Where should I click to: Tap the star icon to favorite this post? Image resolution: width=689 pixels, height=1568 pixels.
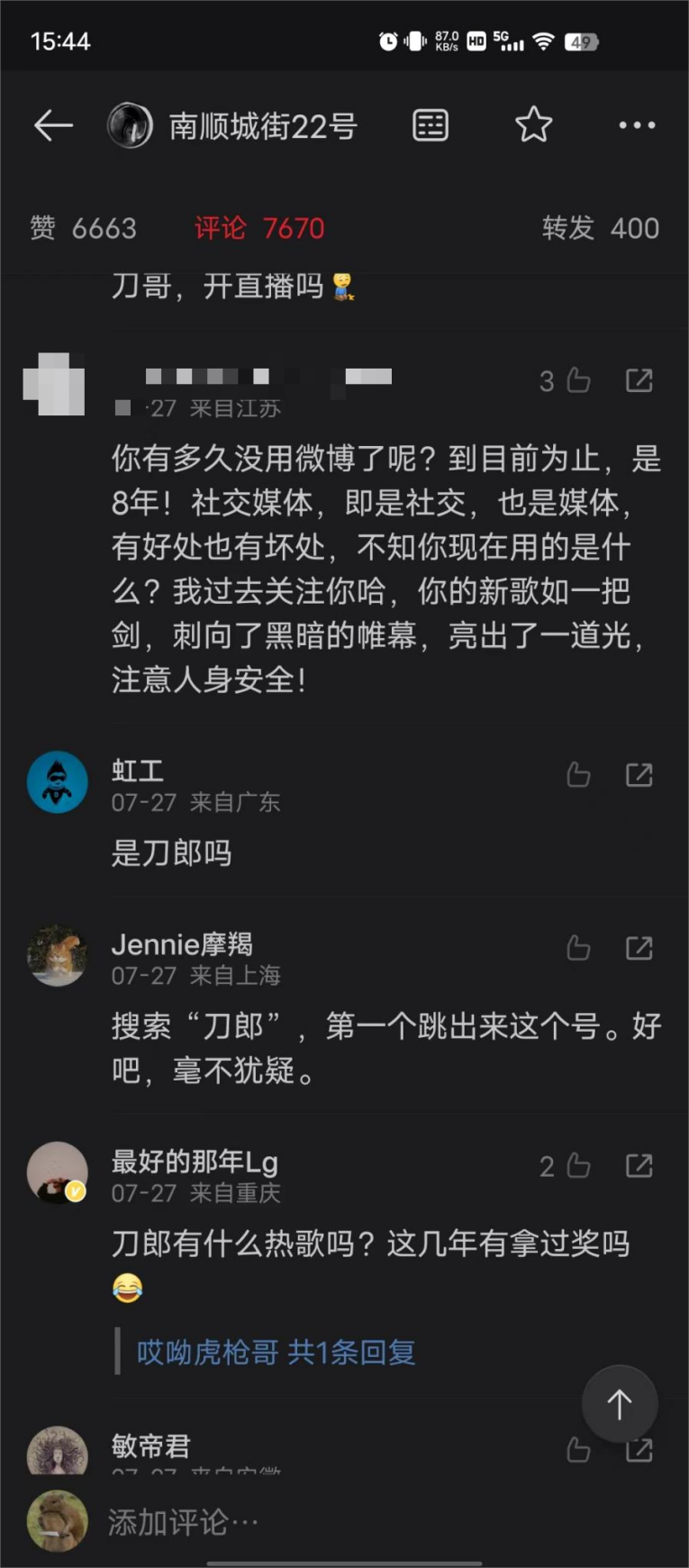tap(533, 124)
